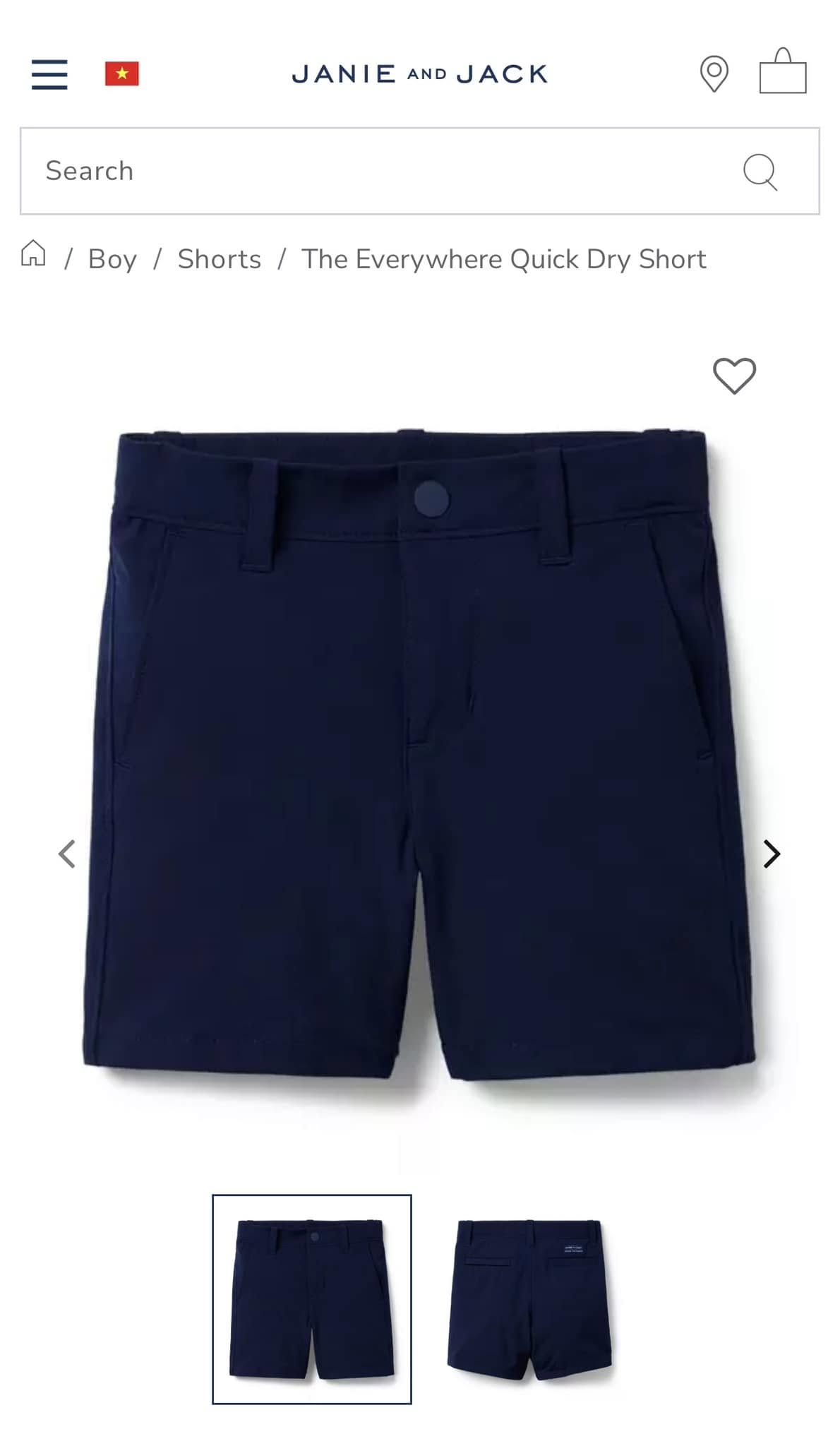Open the hamburger navigation menu
This screenshot has width=840, height=1446.
[x=49, y=74]
